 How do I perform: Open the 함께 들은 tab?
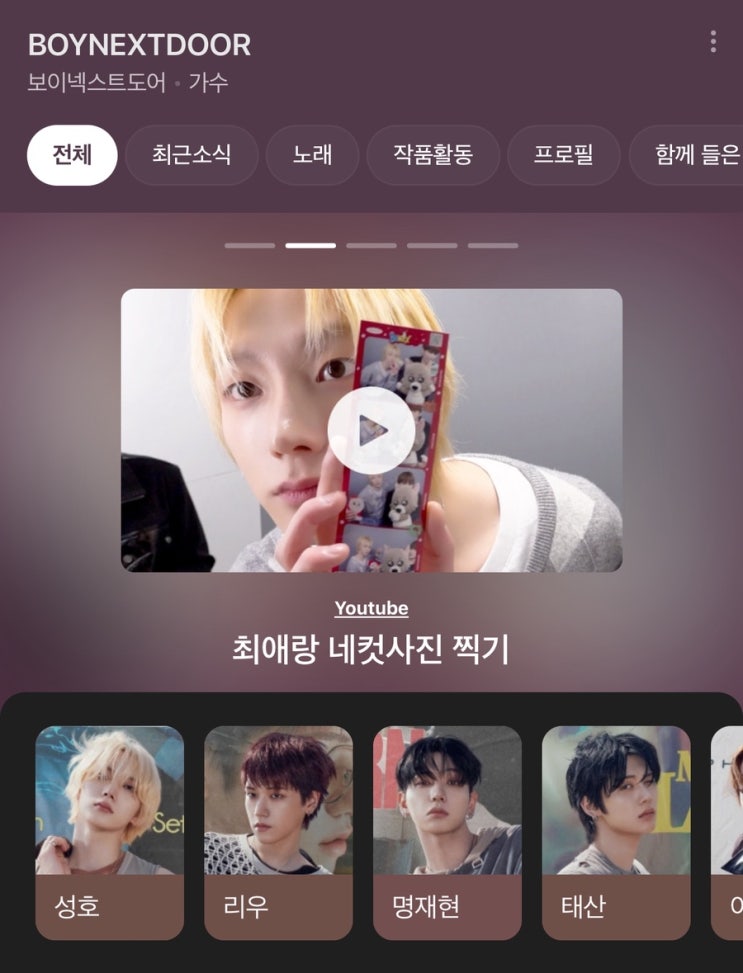(692, 155)
